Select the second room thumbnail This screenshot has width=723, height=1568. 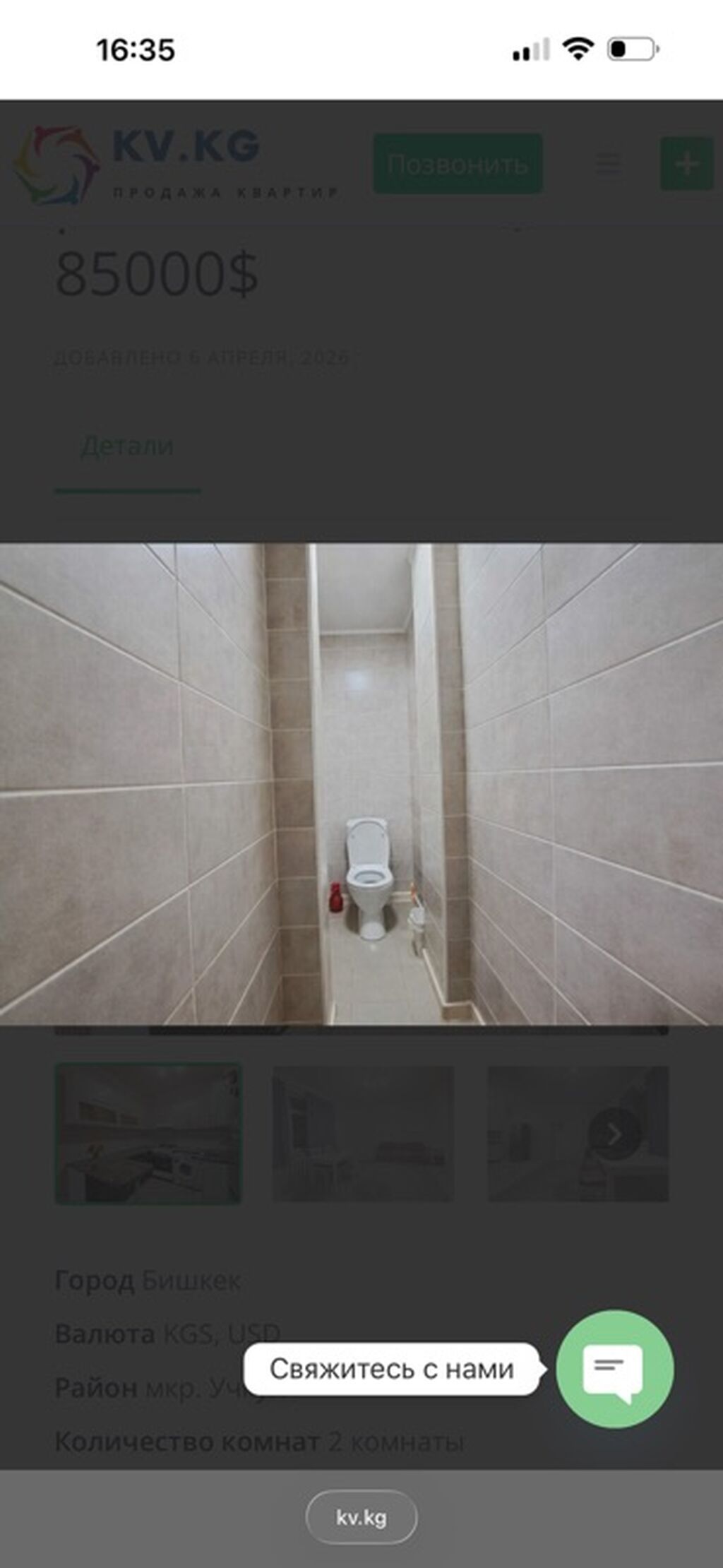coord(363,1134)
